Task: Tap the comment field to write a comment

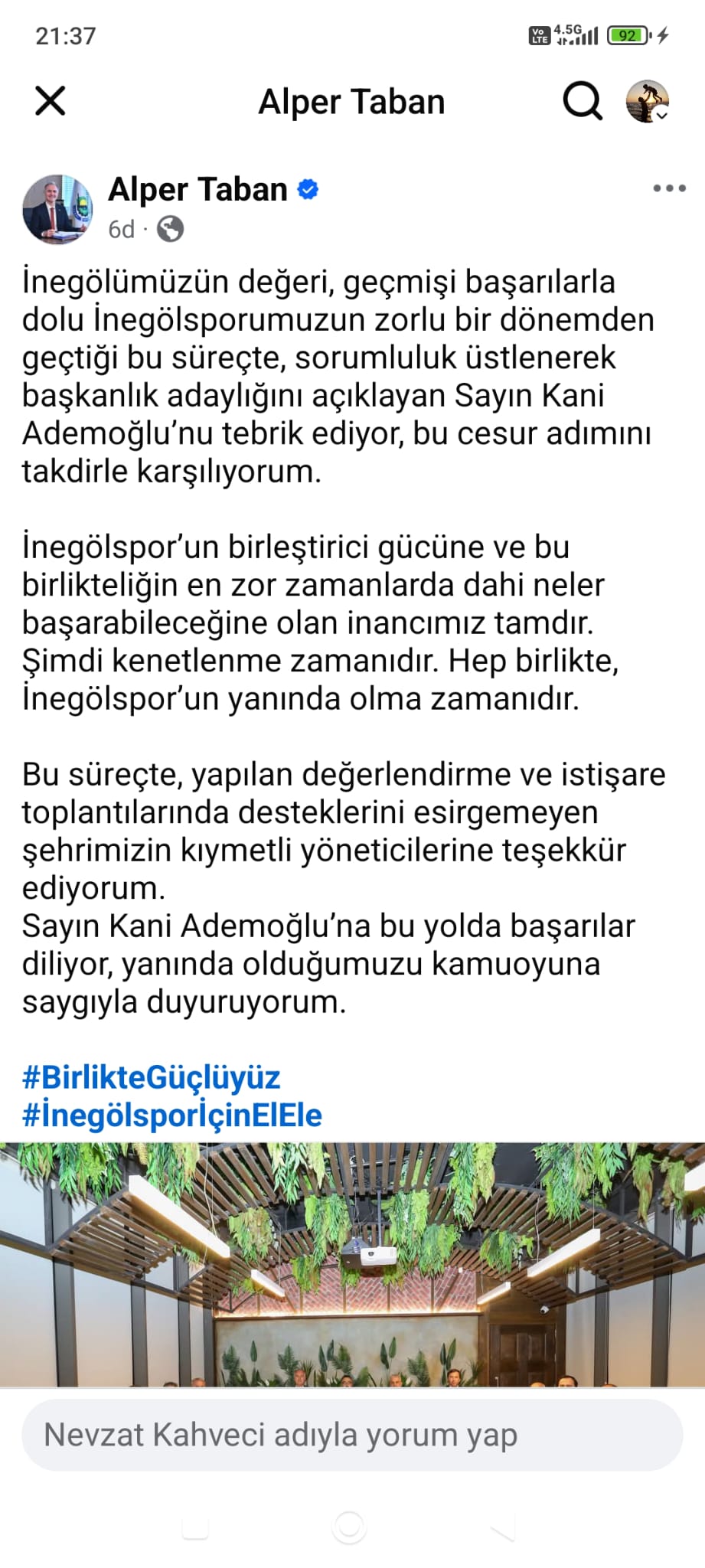Action: tap(352, 1436)
